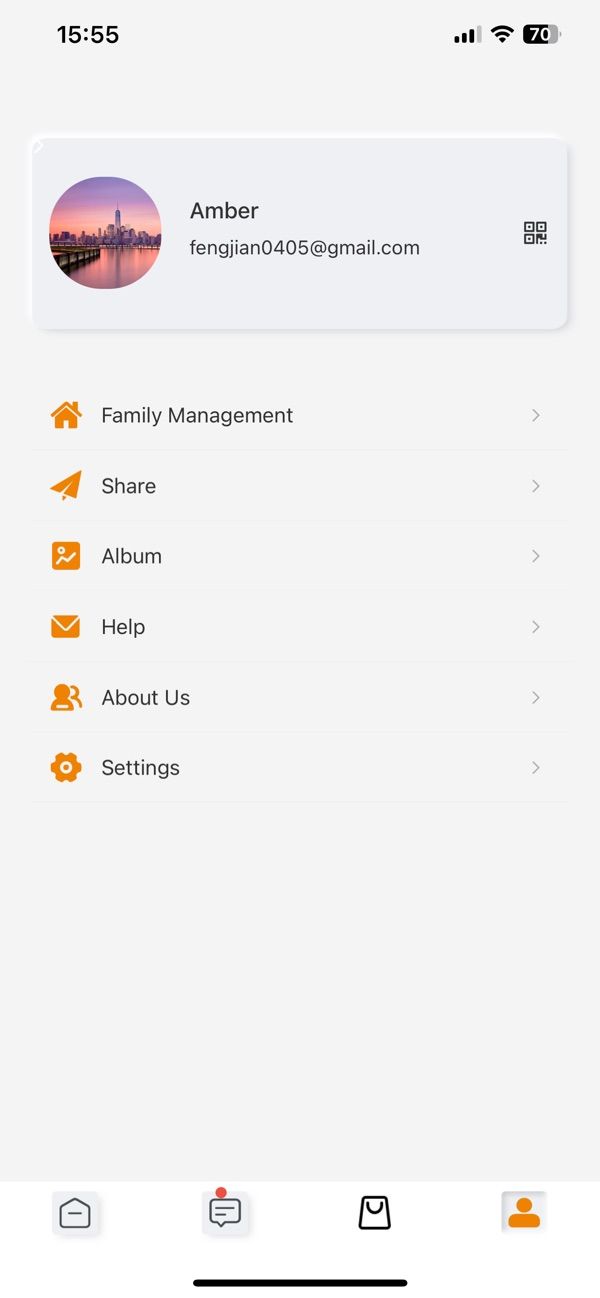Open the Help section
The image size is (600, 1298).
point(298,627)
